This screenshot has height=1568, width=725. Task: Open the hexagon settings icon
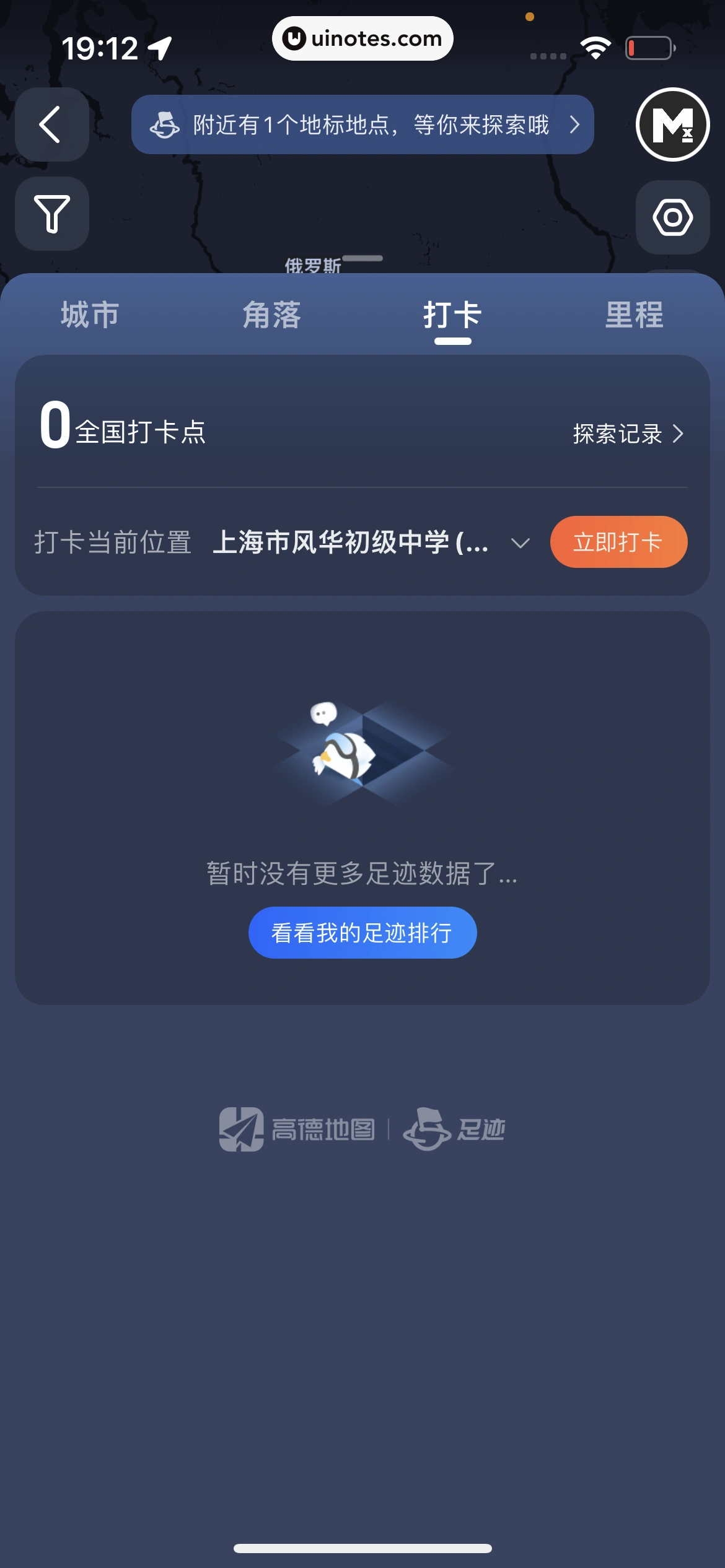[672, 217]
